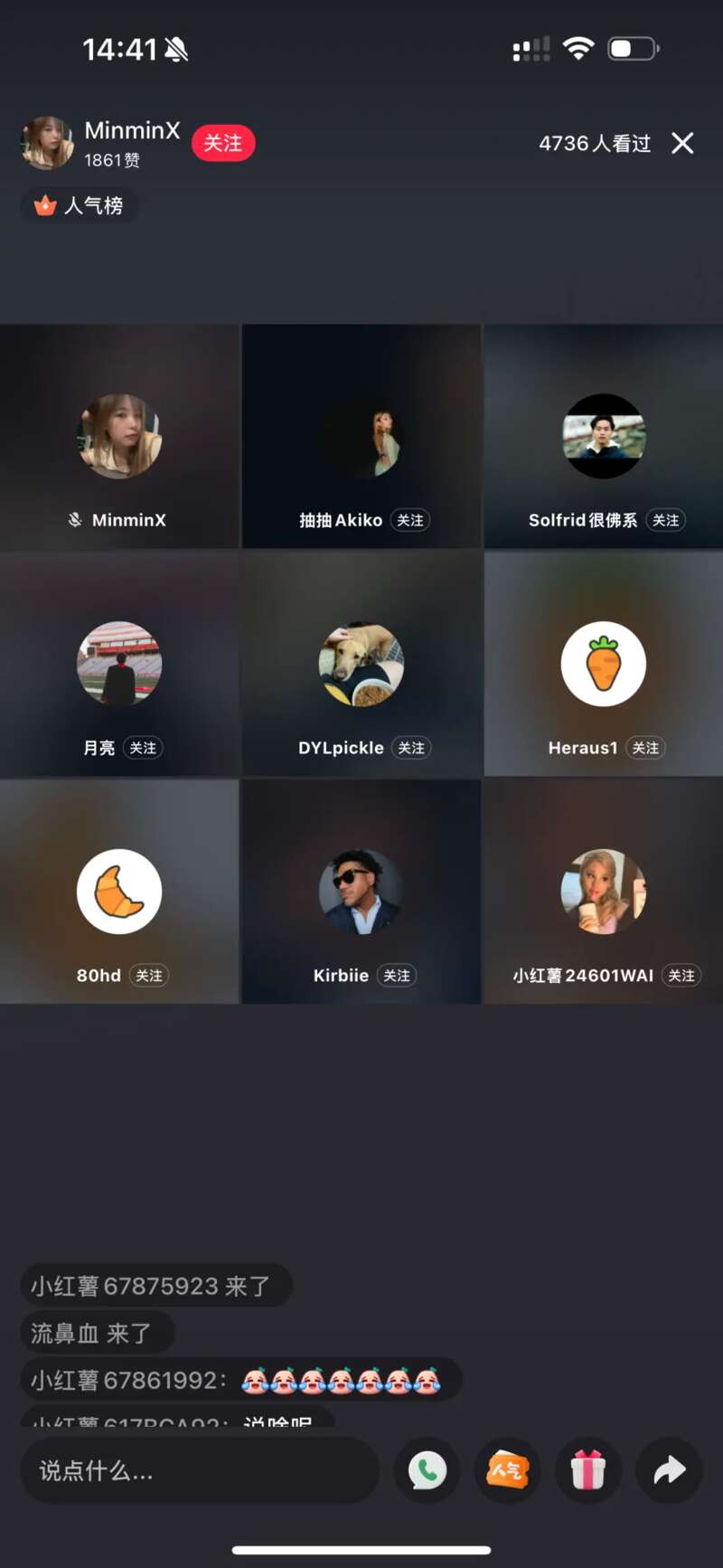
Task: Follow DYLpickle
Action: (x=411, y=748)
